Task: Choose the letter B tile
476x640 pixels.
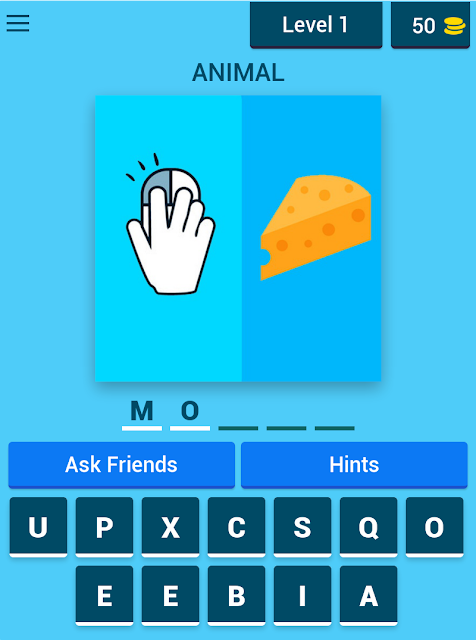Action: click(x=236, y=596)
